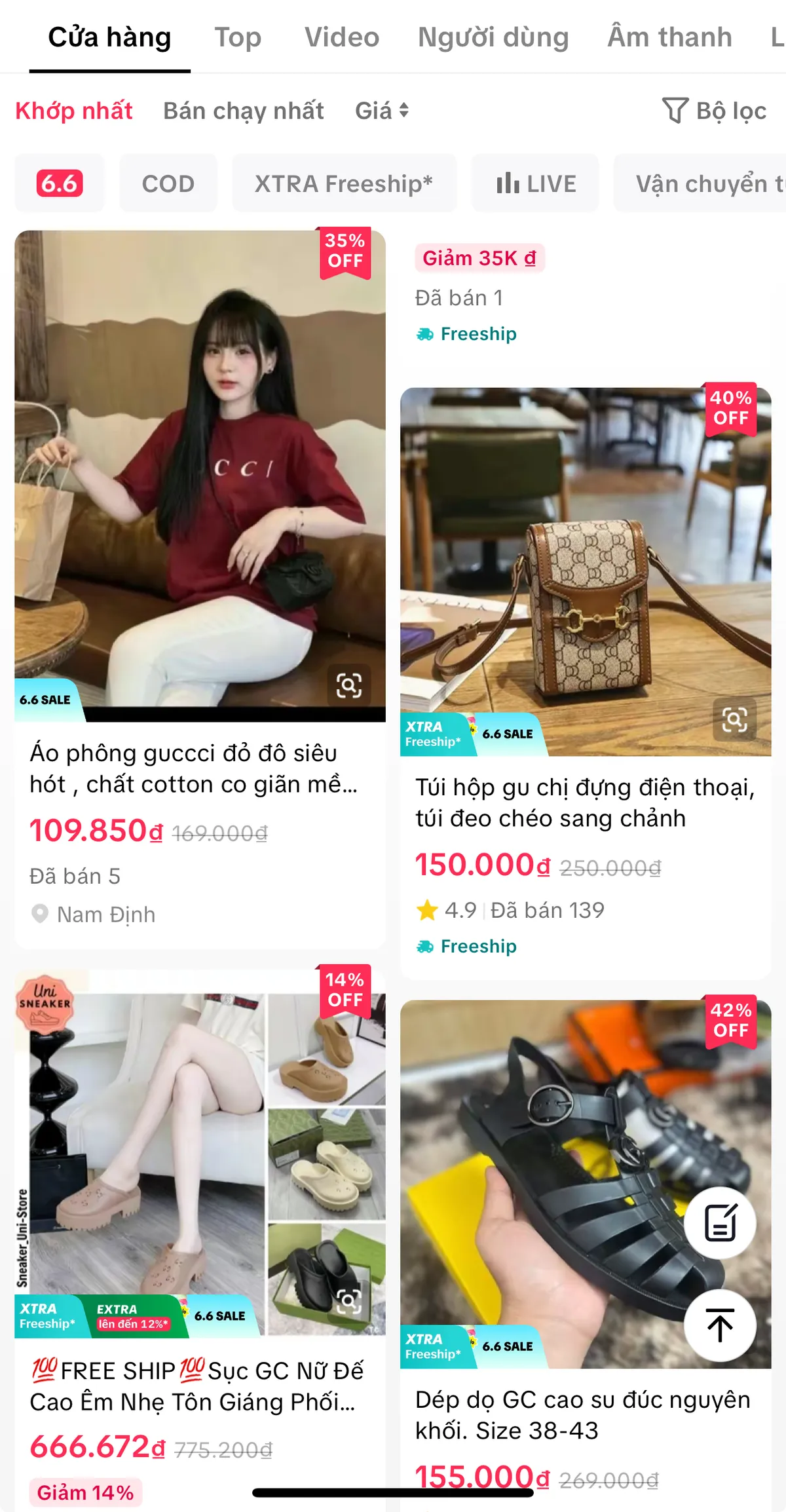Open the Dép dọ GC cao su product
786x1512 pixels.
pyautogui.click(x=582, y=1414)
